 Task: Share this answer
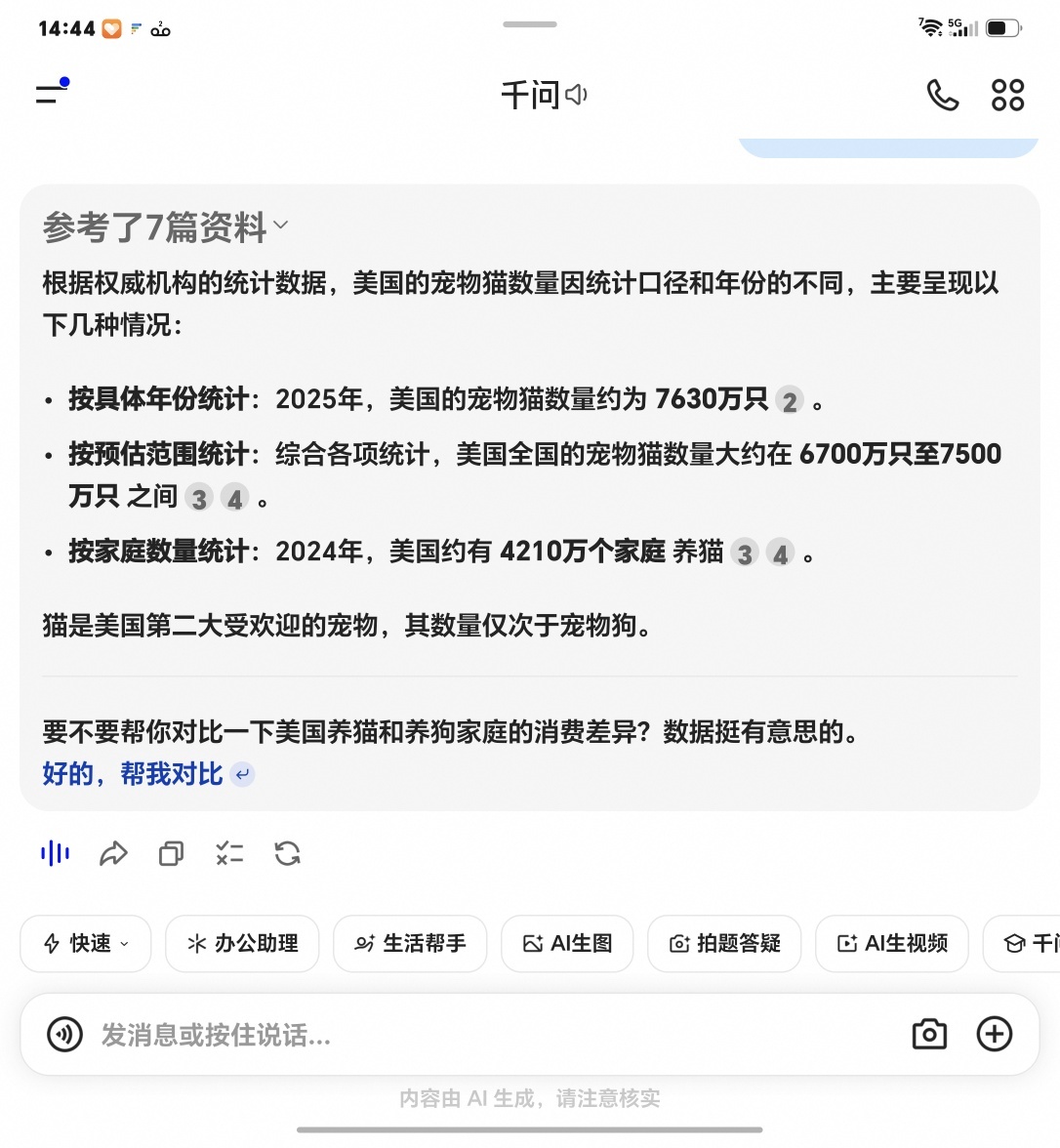[113, 853]
